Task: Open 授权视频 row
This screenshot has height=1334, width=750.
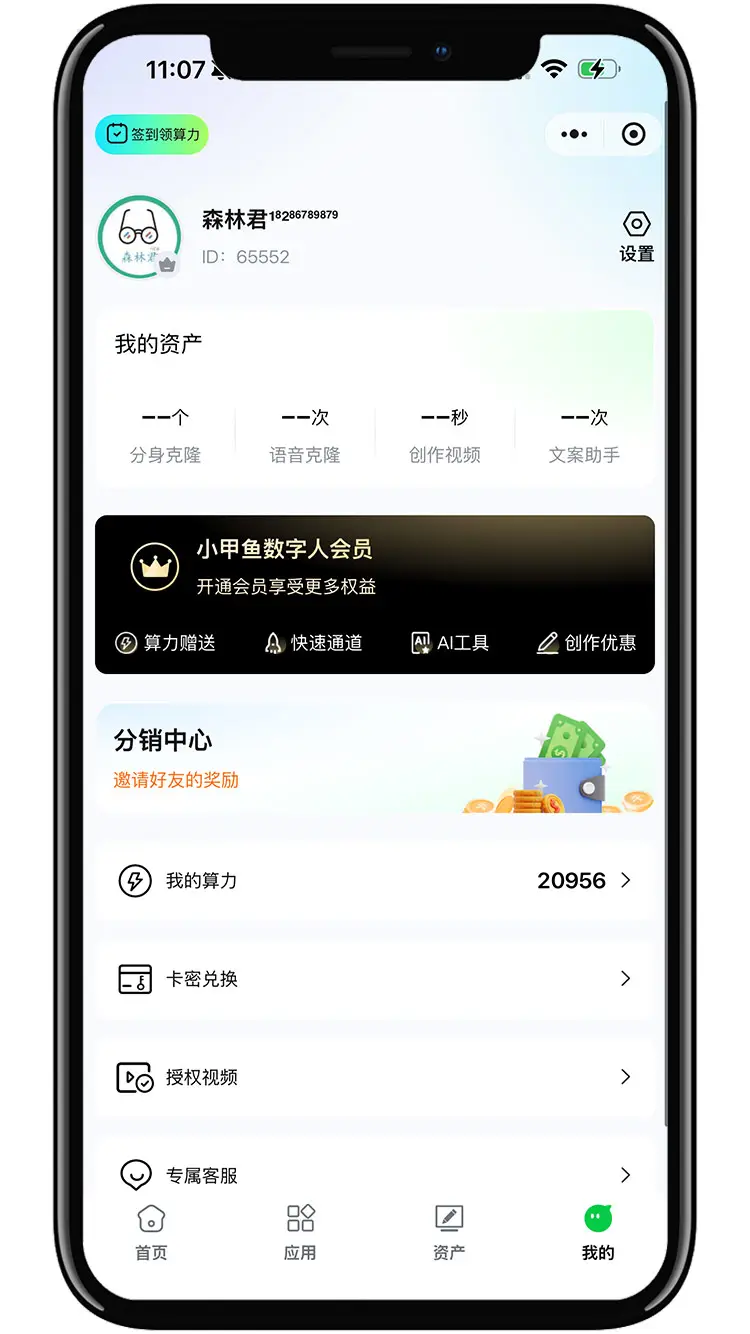Action: [x=374, y=1076]
